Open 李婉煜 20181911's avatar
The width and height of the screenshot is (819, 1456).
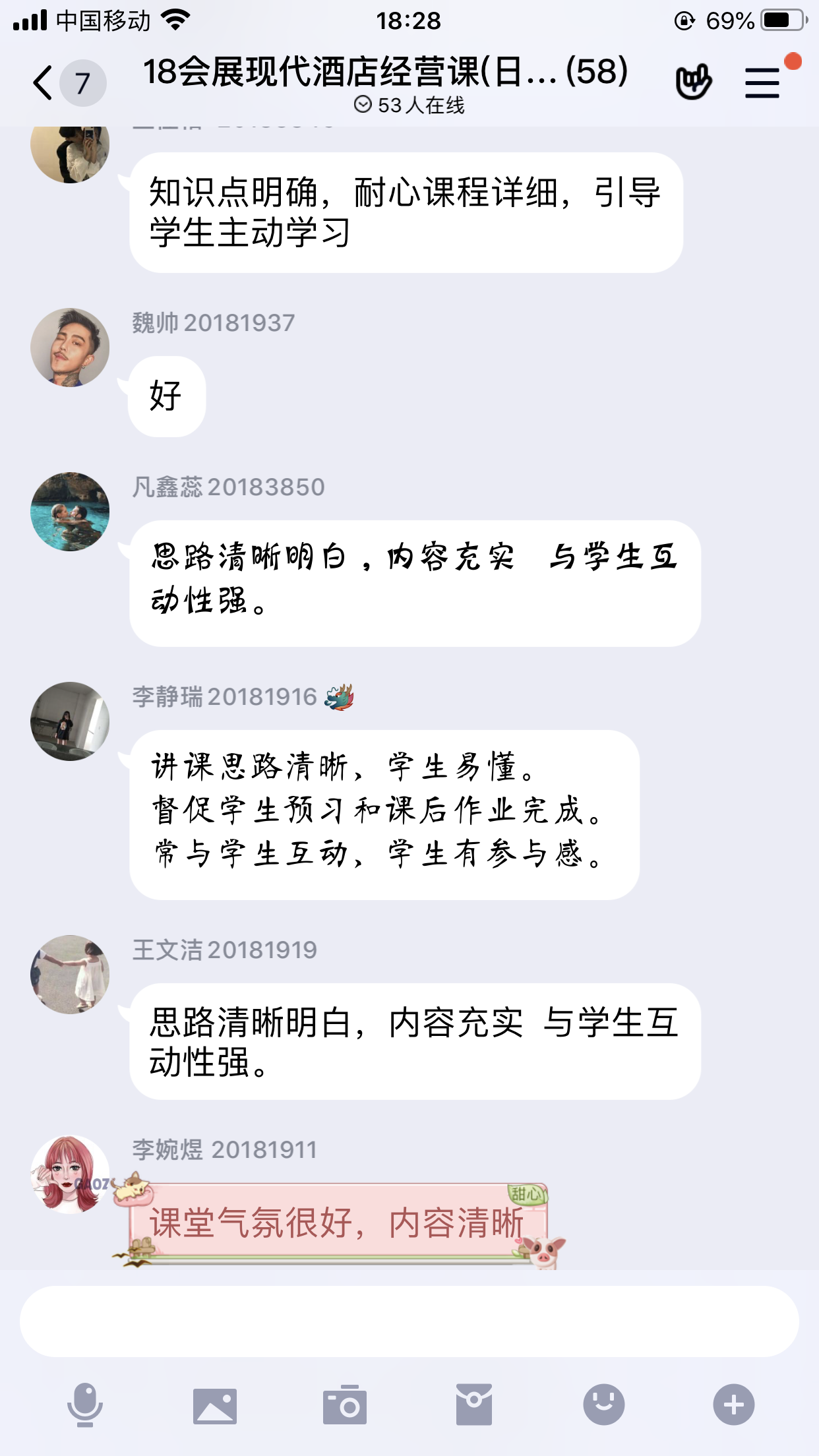70,1174
